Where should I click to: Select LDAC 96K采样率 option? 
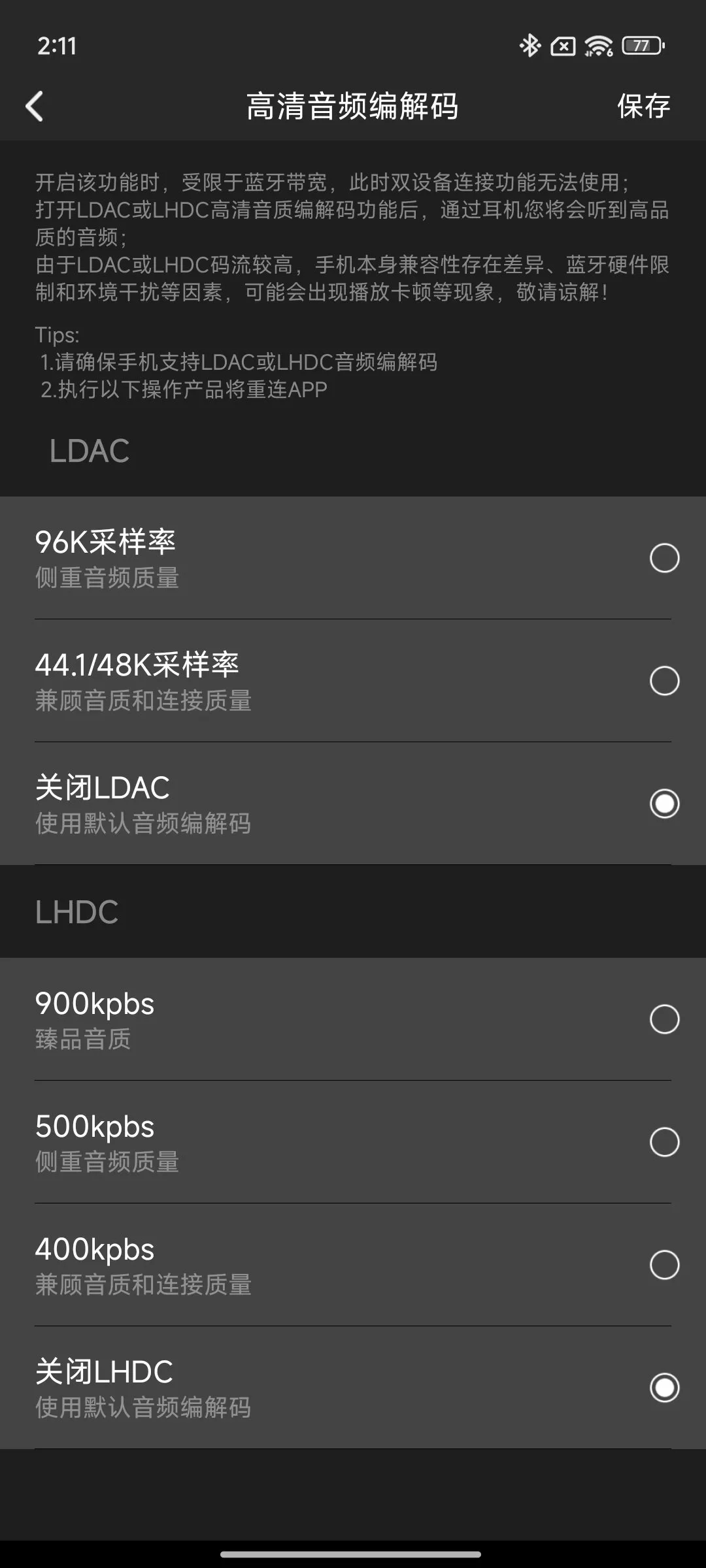353,558
